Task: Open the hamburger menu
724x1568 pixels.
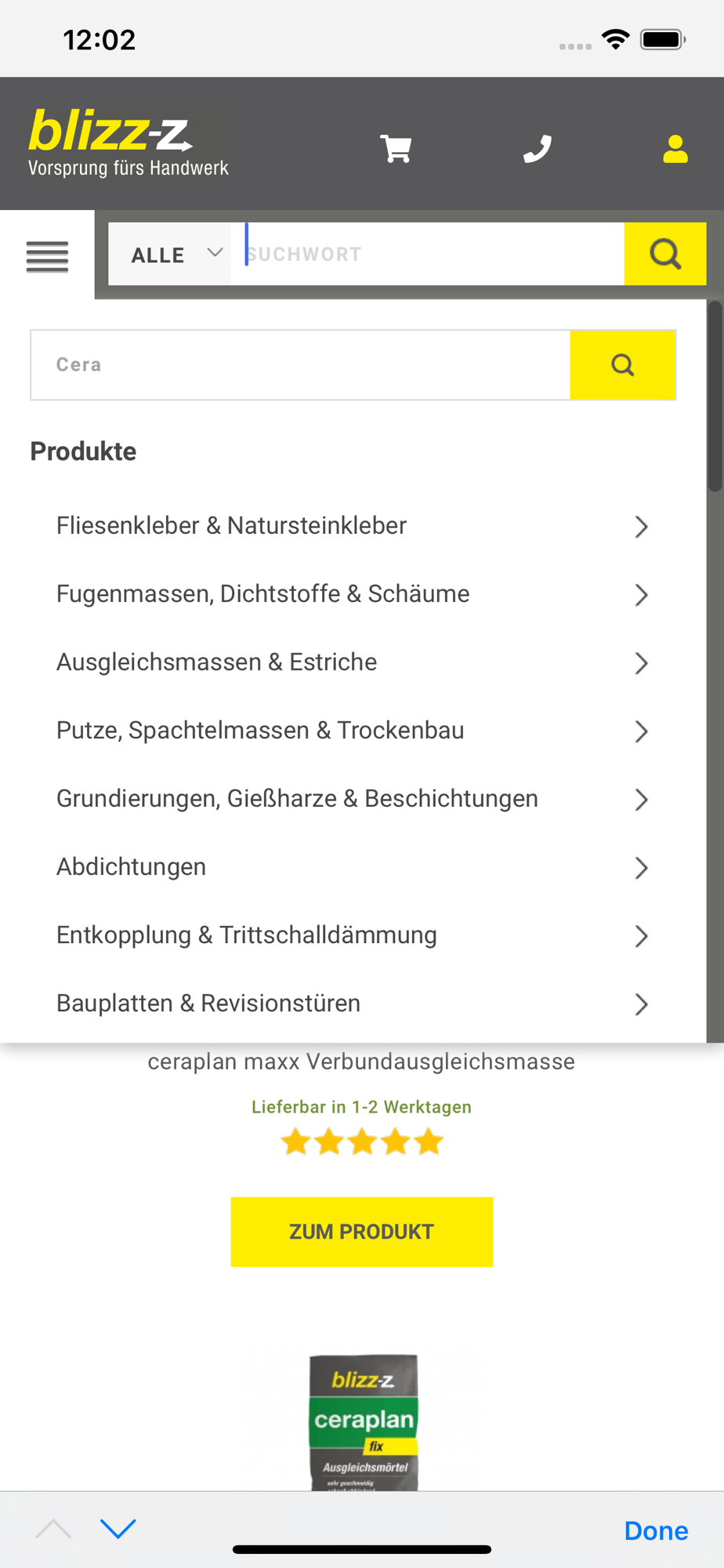Action: (47, 256)
